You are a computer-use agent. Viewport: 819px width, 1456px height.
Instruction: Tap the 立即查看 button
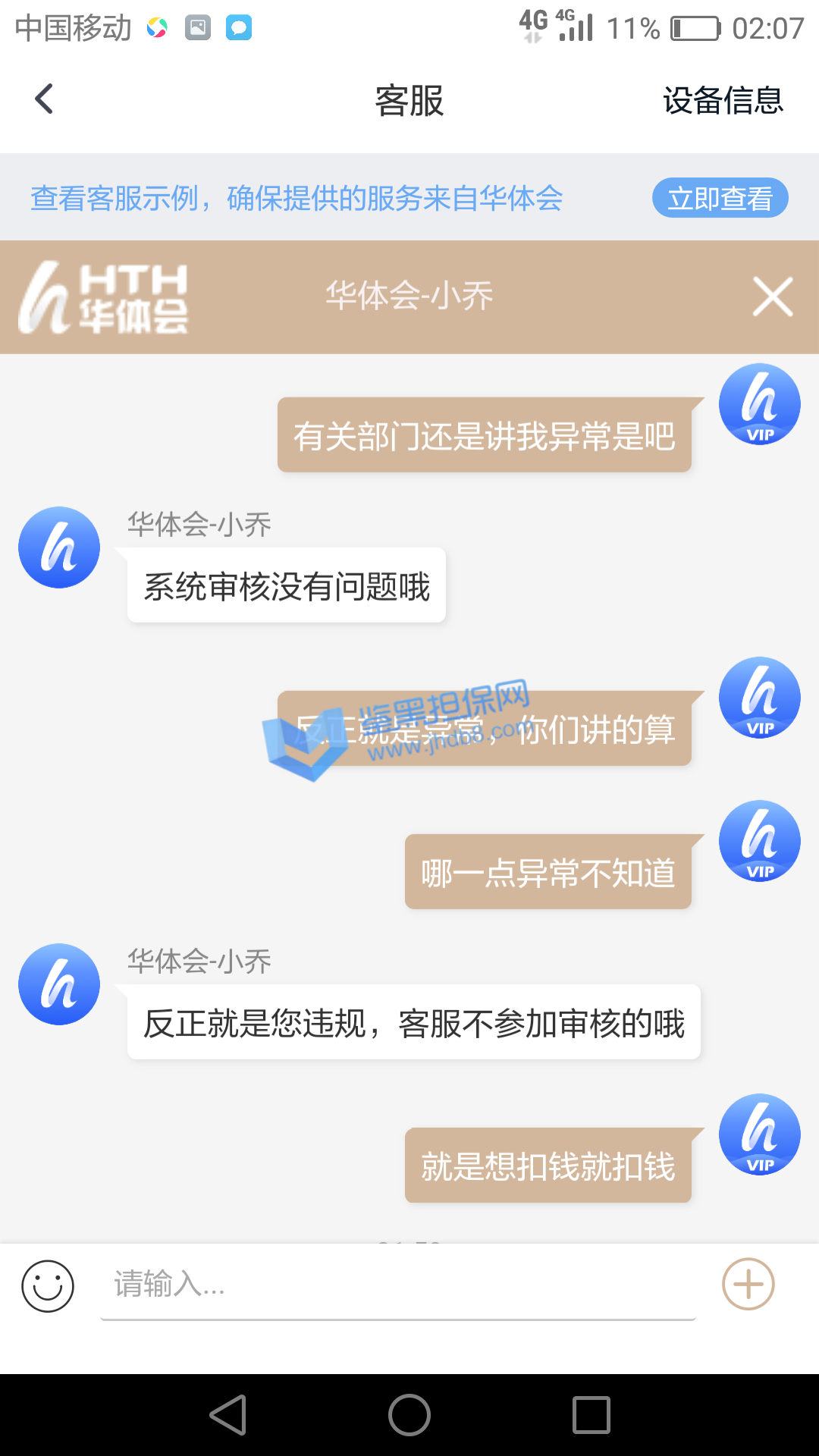point(720,199)
